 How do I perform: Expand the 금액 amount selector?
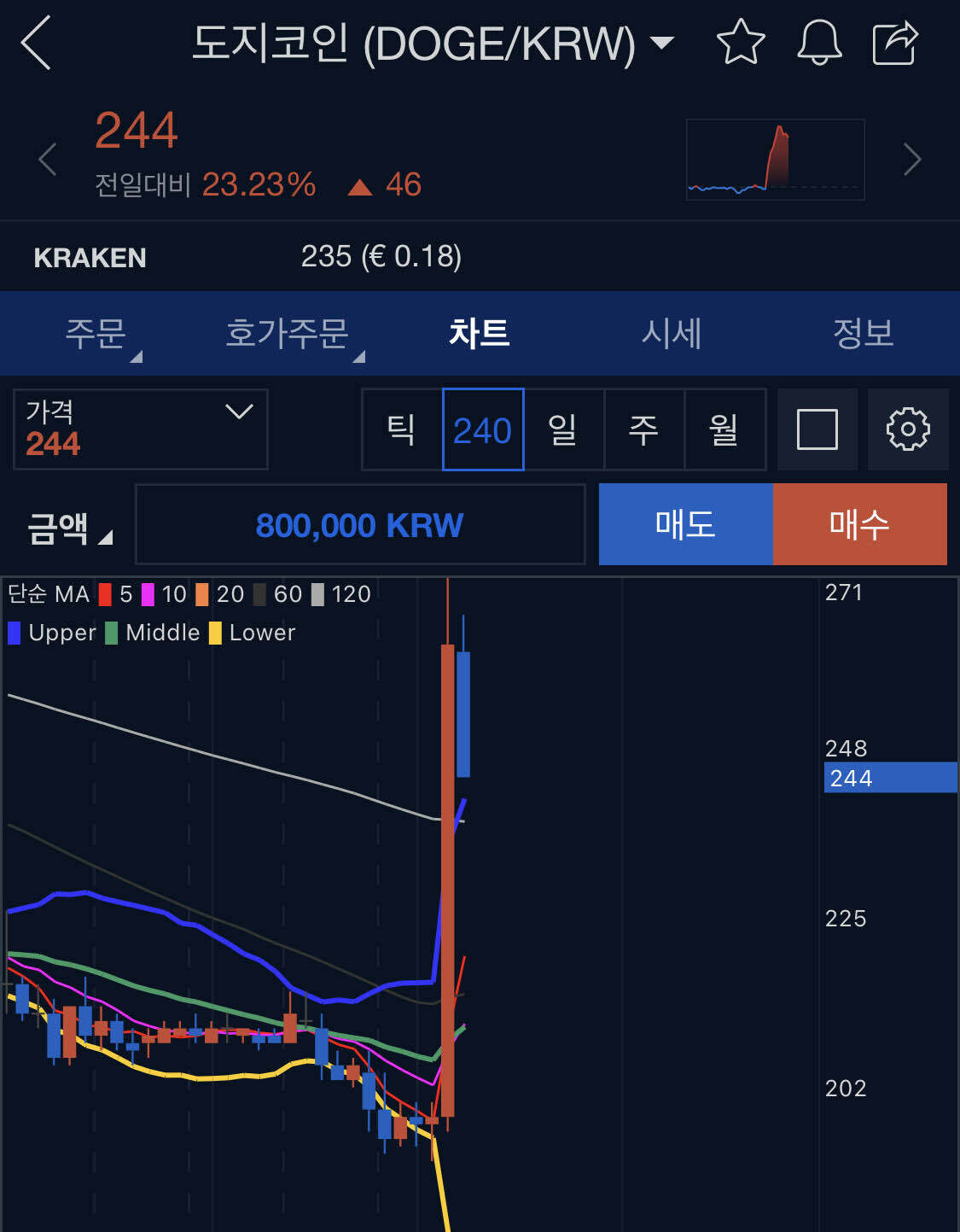[x=67, y=525]
